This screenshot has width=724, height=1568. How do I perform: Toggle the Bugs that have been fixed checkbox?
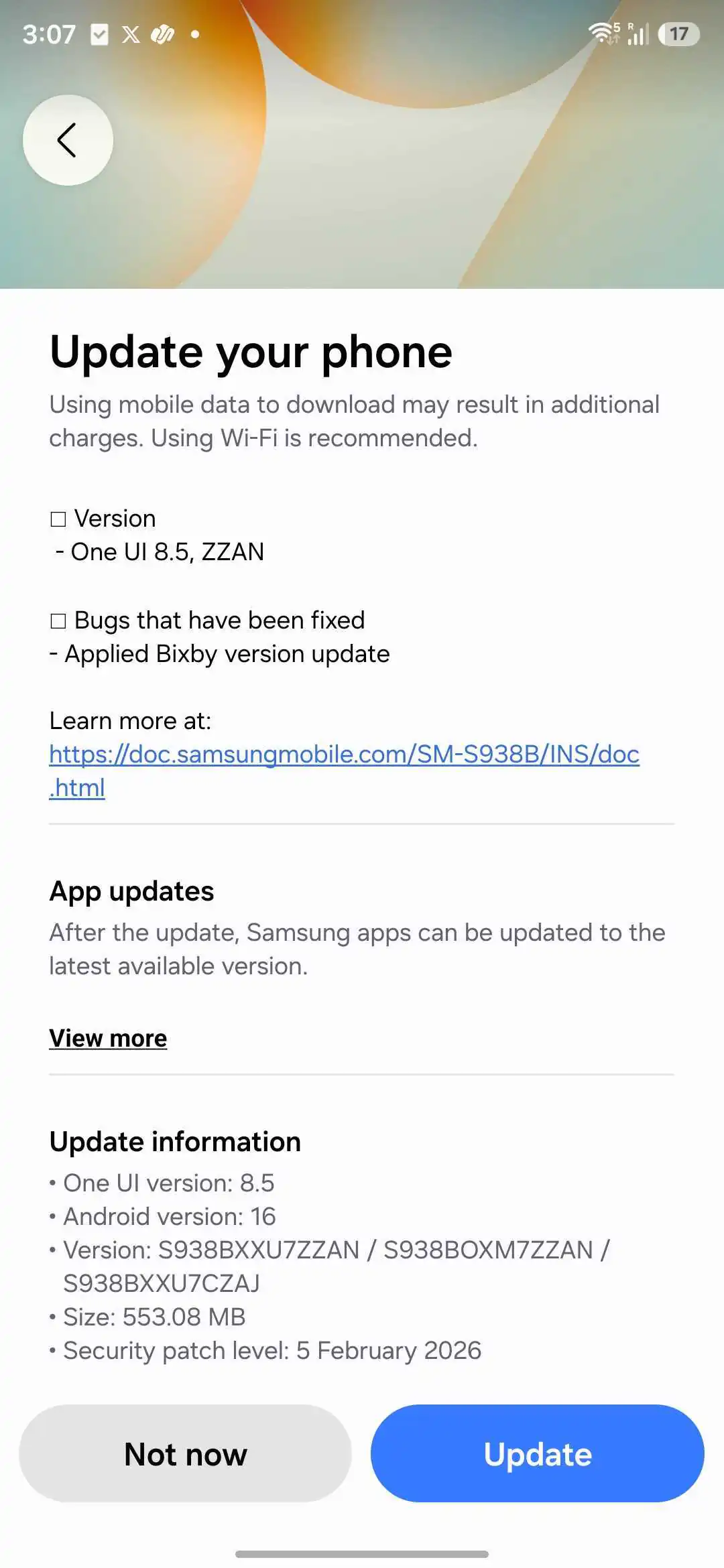point(57,619)
